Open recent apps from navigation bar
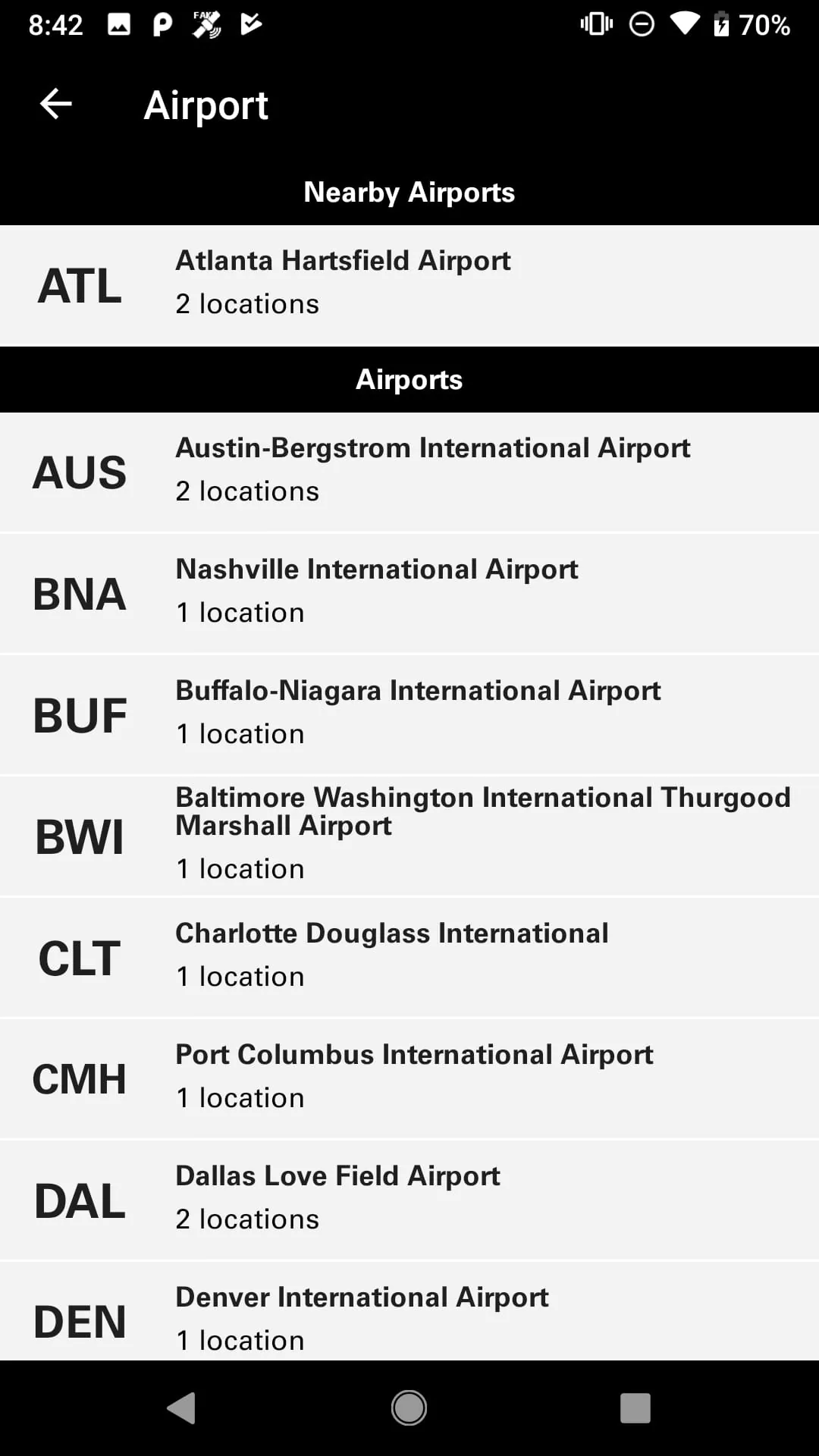The height and width of the screenshot is (1456, 819). coord(635,1408)
